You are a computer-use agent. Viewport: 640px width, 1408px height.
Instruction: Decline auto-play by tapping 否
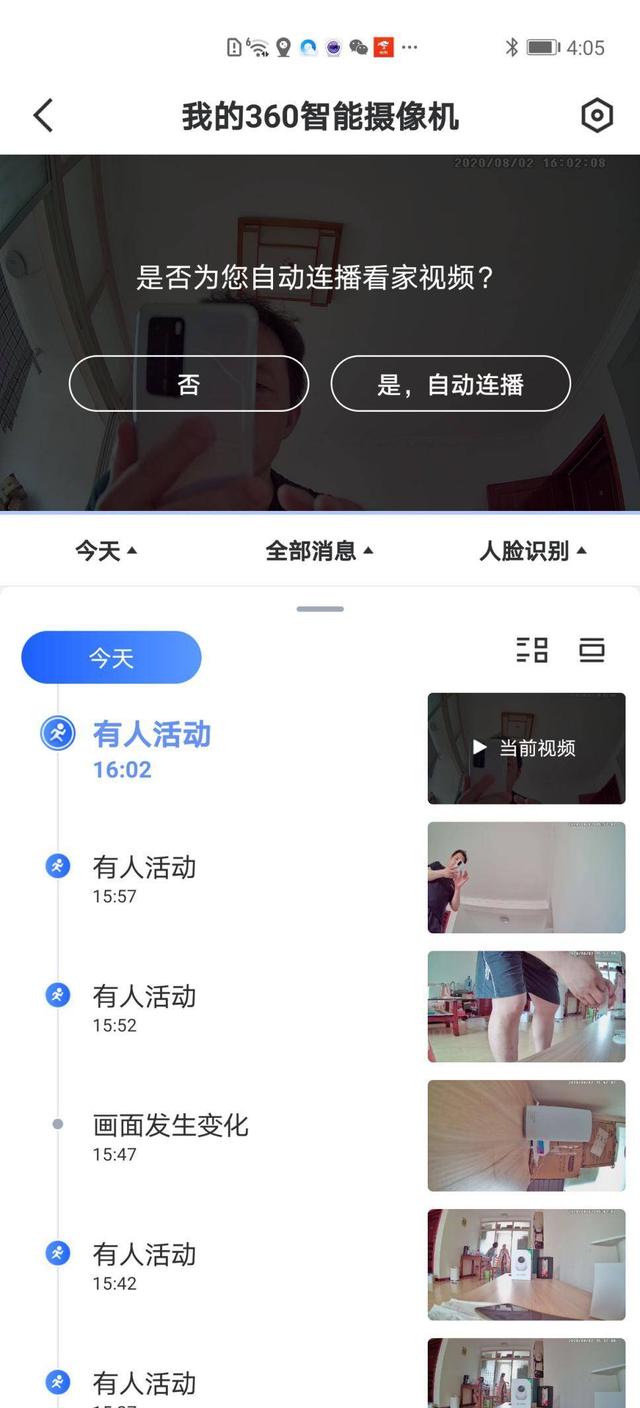point(188,384)
